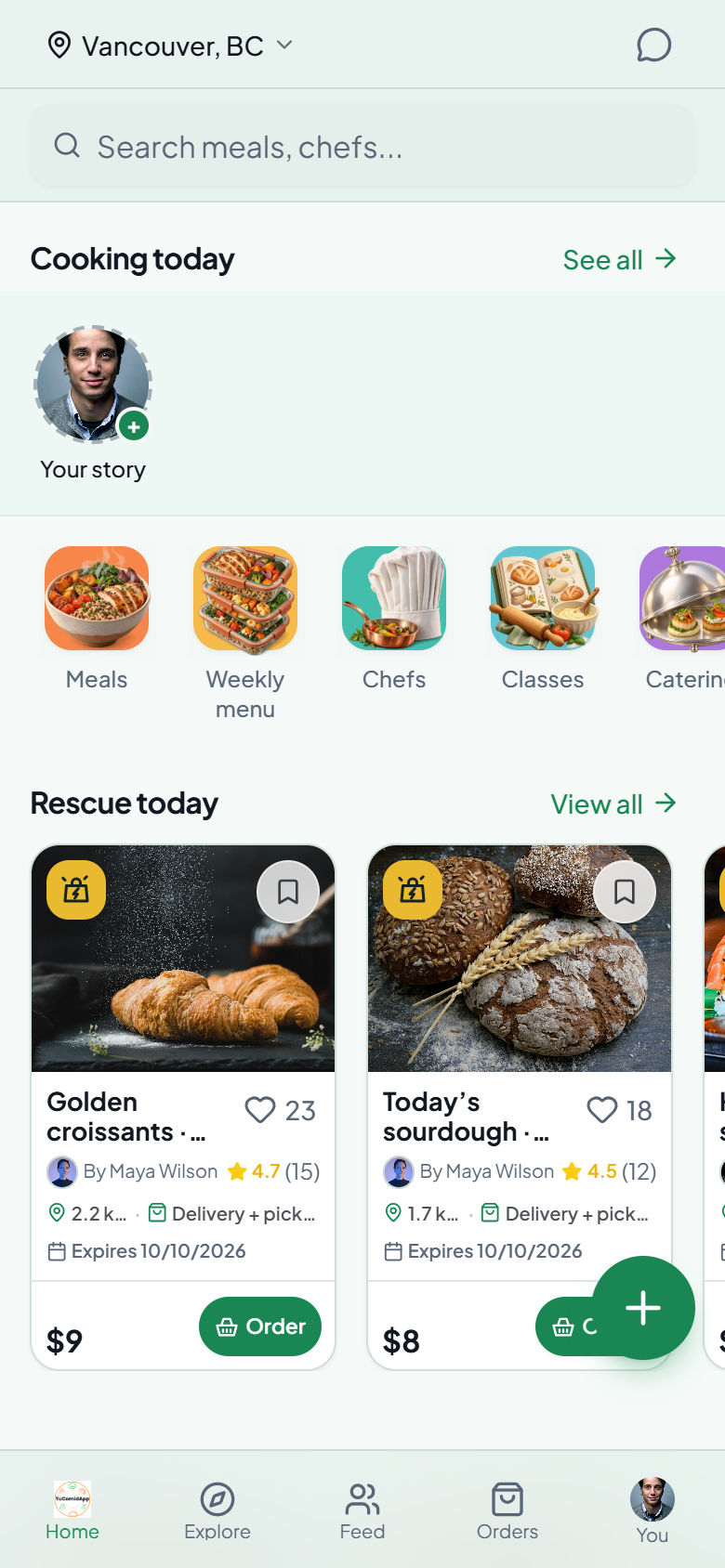Open the Vancouver, BC location dropdown

pos(170,46)
